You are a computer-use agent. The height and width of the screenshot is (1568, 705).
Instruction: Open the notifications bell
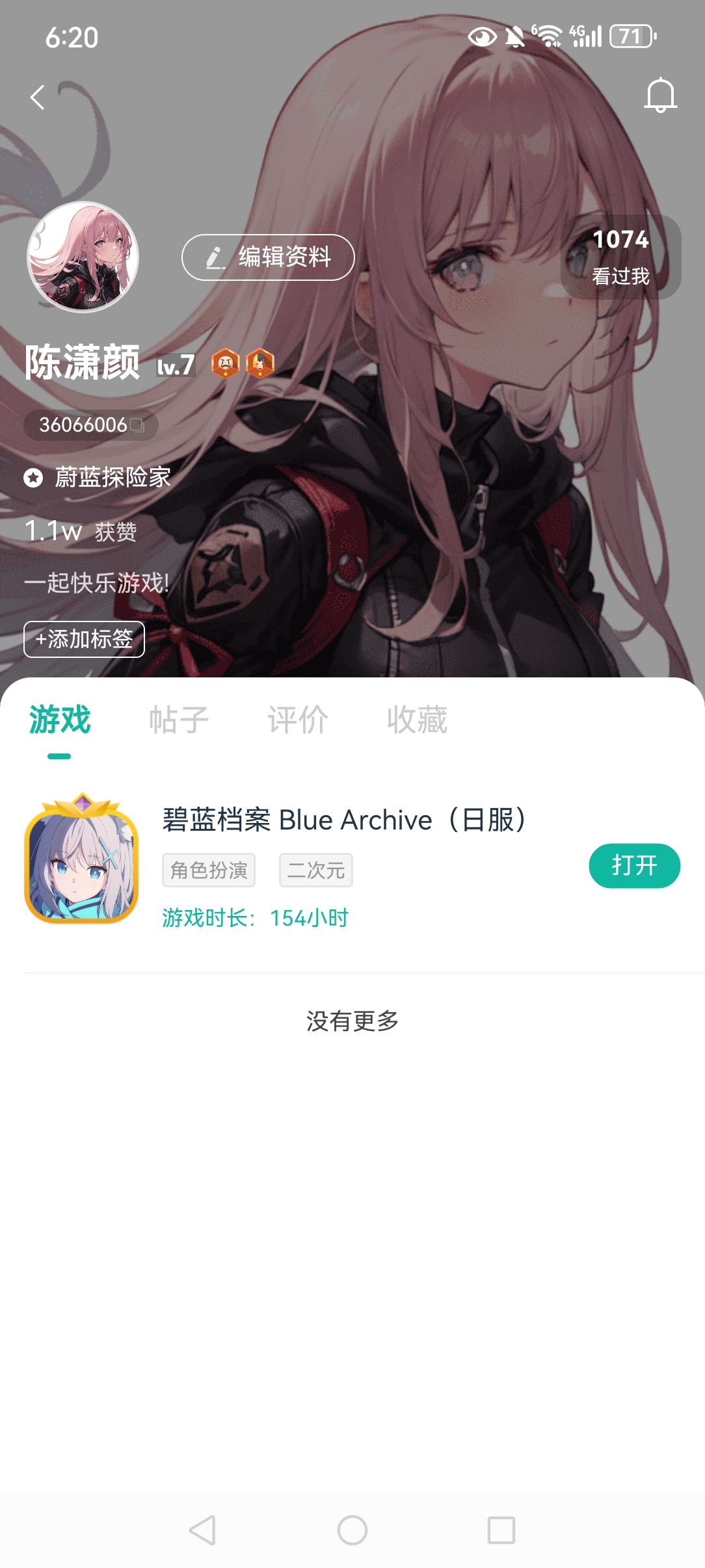pyautogui.click(x=660, y=96)
